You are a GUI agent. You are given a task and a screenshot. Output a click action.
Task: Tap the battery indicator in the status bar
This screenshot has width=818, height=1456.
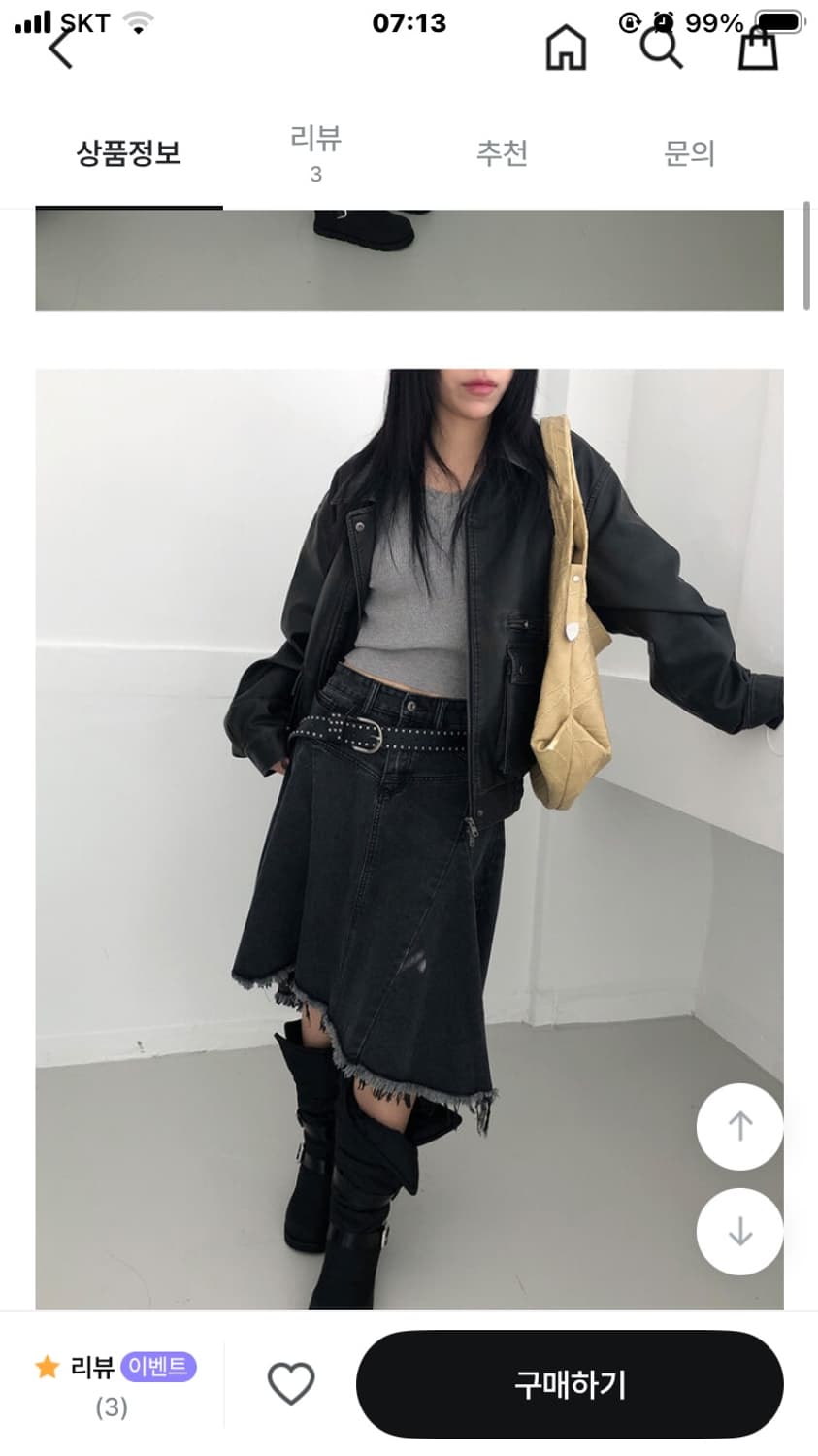pos(778,21)
